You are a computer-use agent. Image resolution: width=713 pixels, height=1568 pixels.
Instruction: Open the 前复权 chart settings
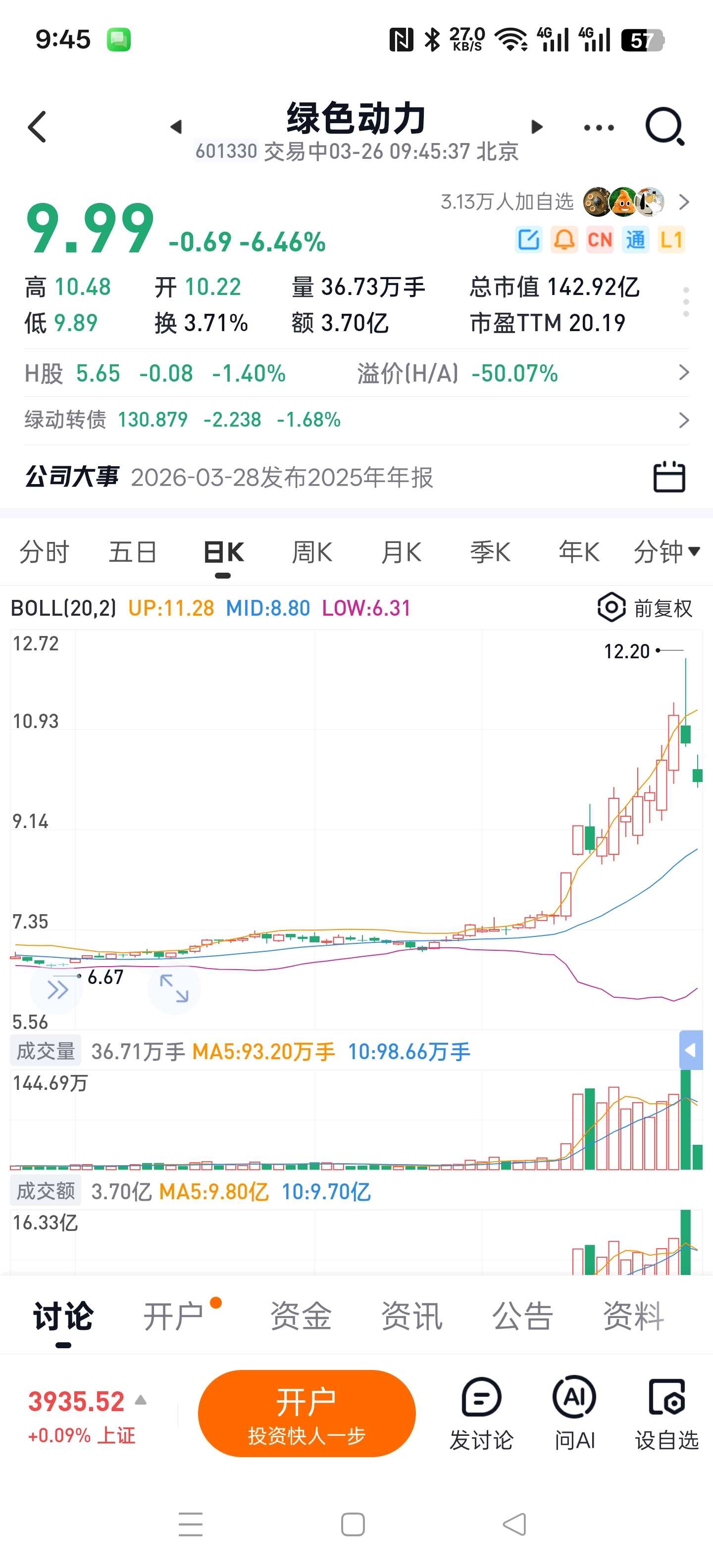[x=646, y=607]
